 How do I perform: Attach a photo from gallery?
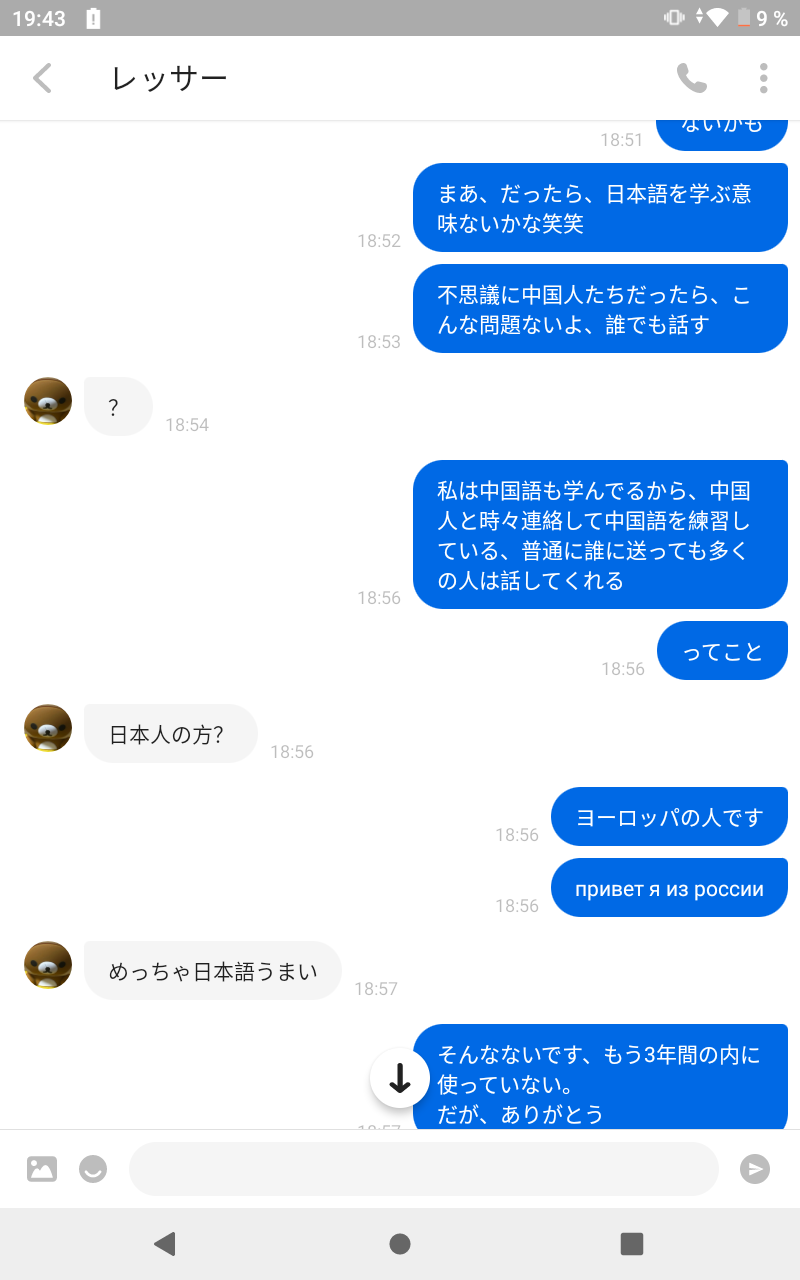click(x=42, y=1168)
